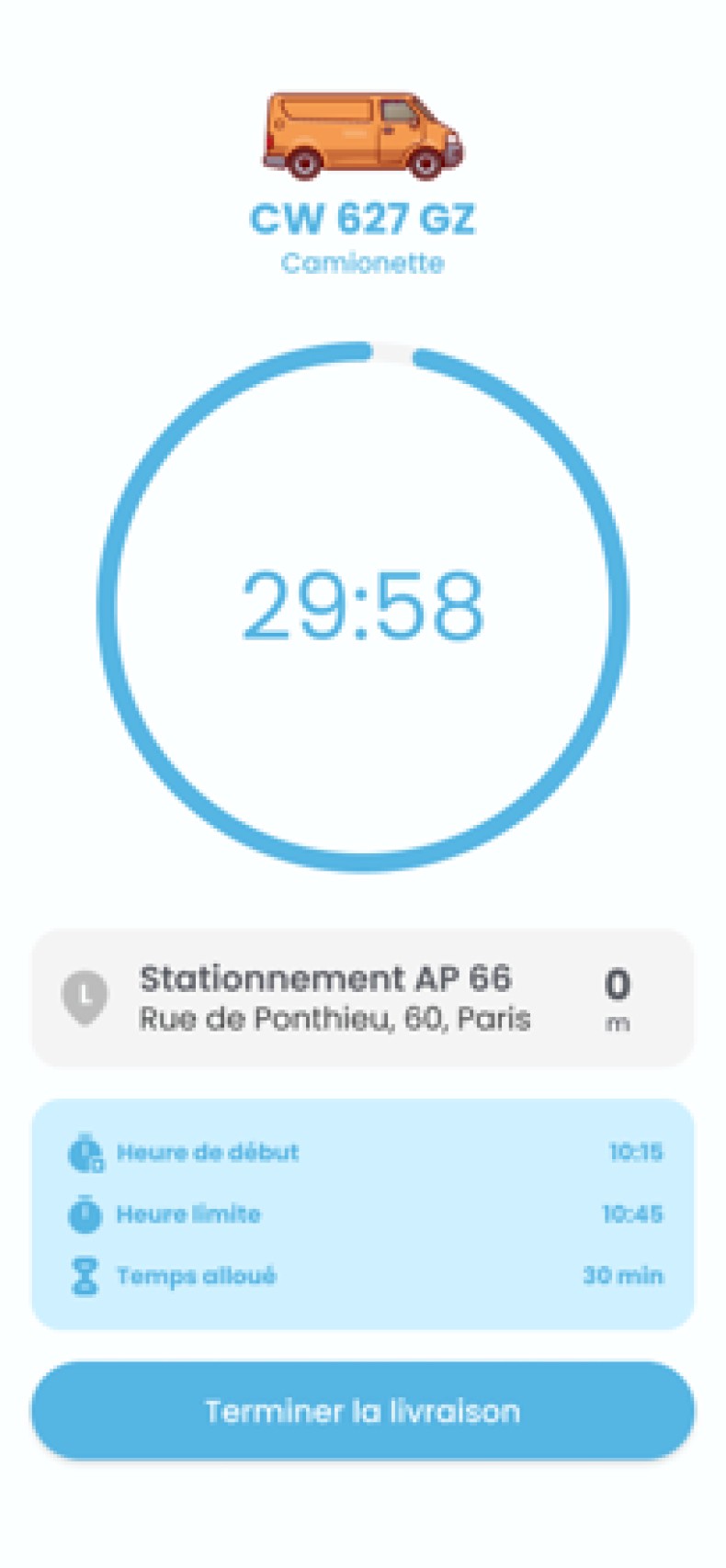The image size is (726, 1568).
Task: Tap Terminer la livraison button
Action: pyautogui.click(x=363, y=1410)
